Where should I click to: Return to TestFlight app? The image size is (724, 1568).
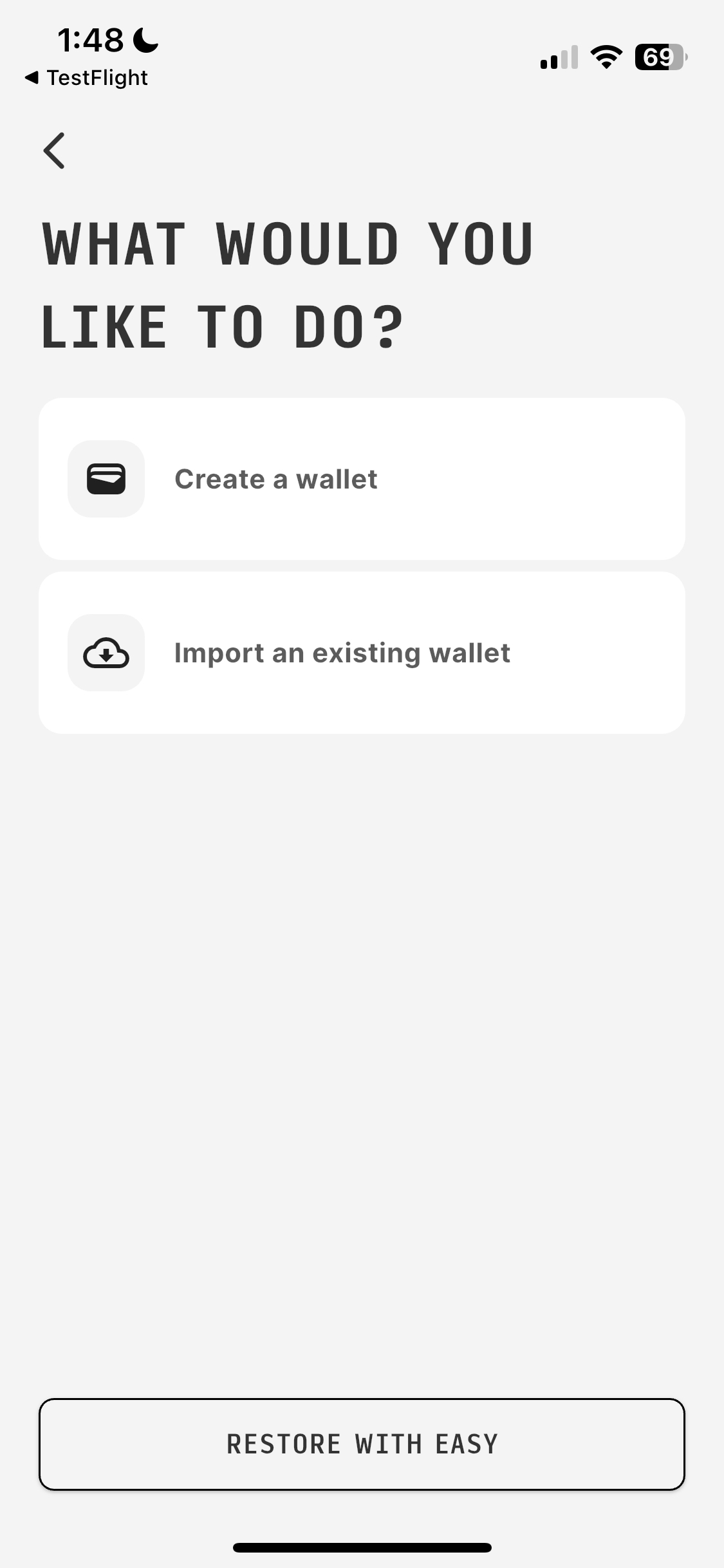pos(87,78)
